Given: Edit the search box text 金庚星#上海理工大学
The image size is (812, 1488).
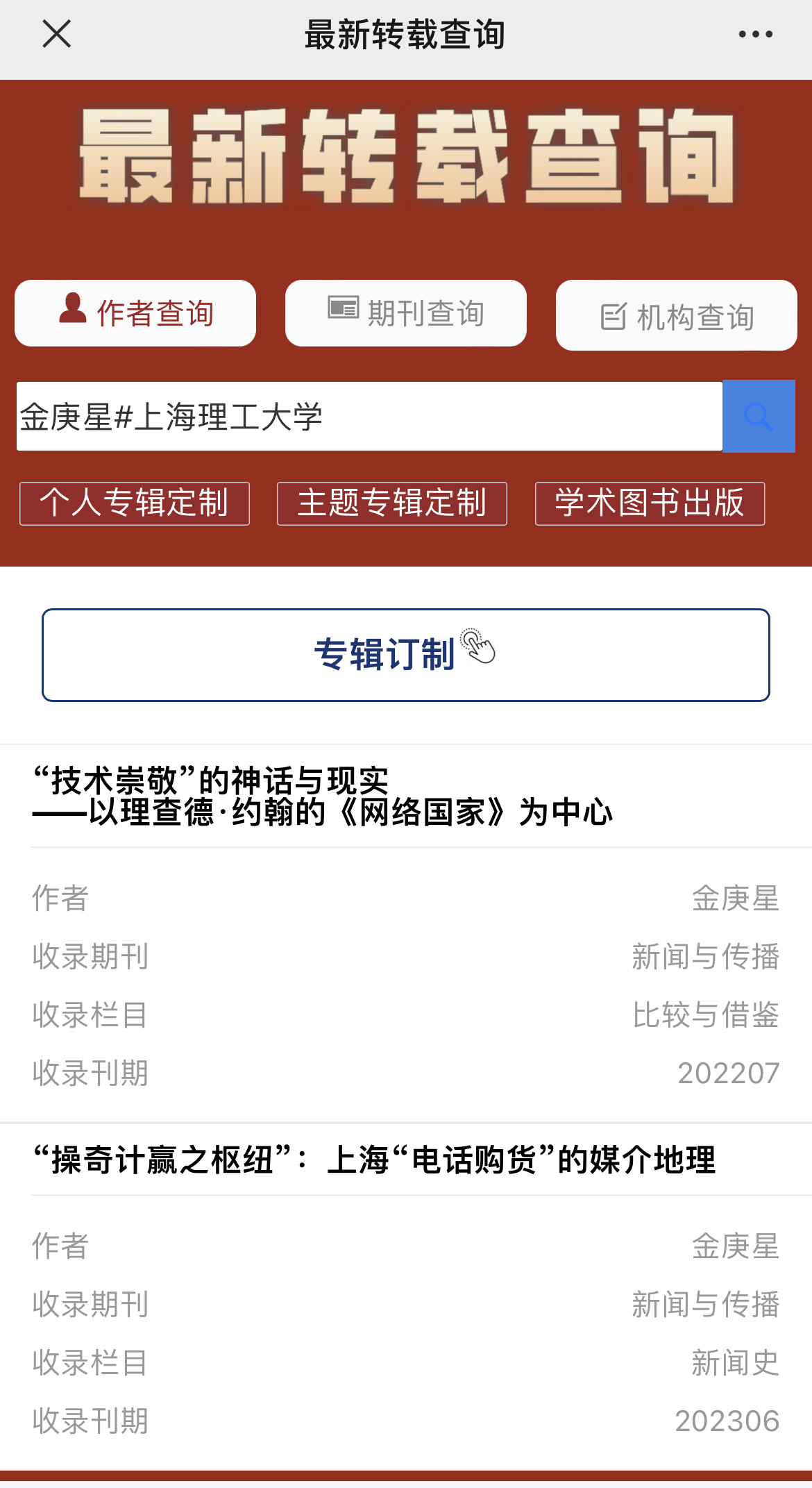Looking at the screenshot, I should point(368,417).
